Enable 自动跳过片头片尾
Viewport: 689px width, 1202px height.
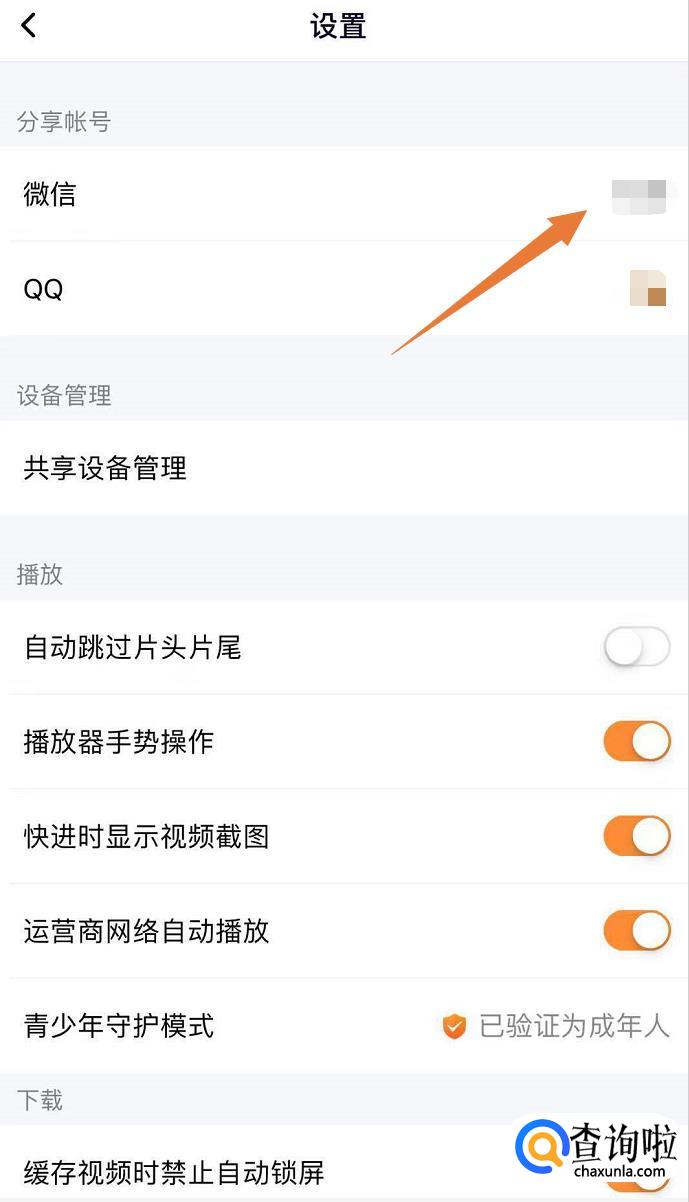point(636,648)
